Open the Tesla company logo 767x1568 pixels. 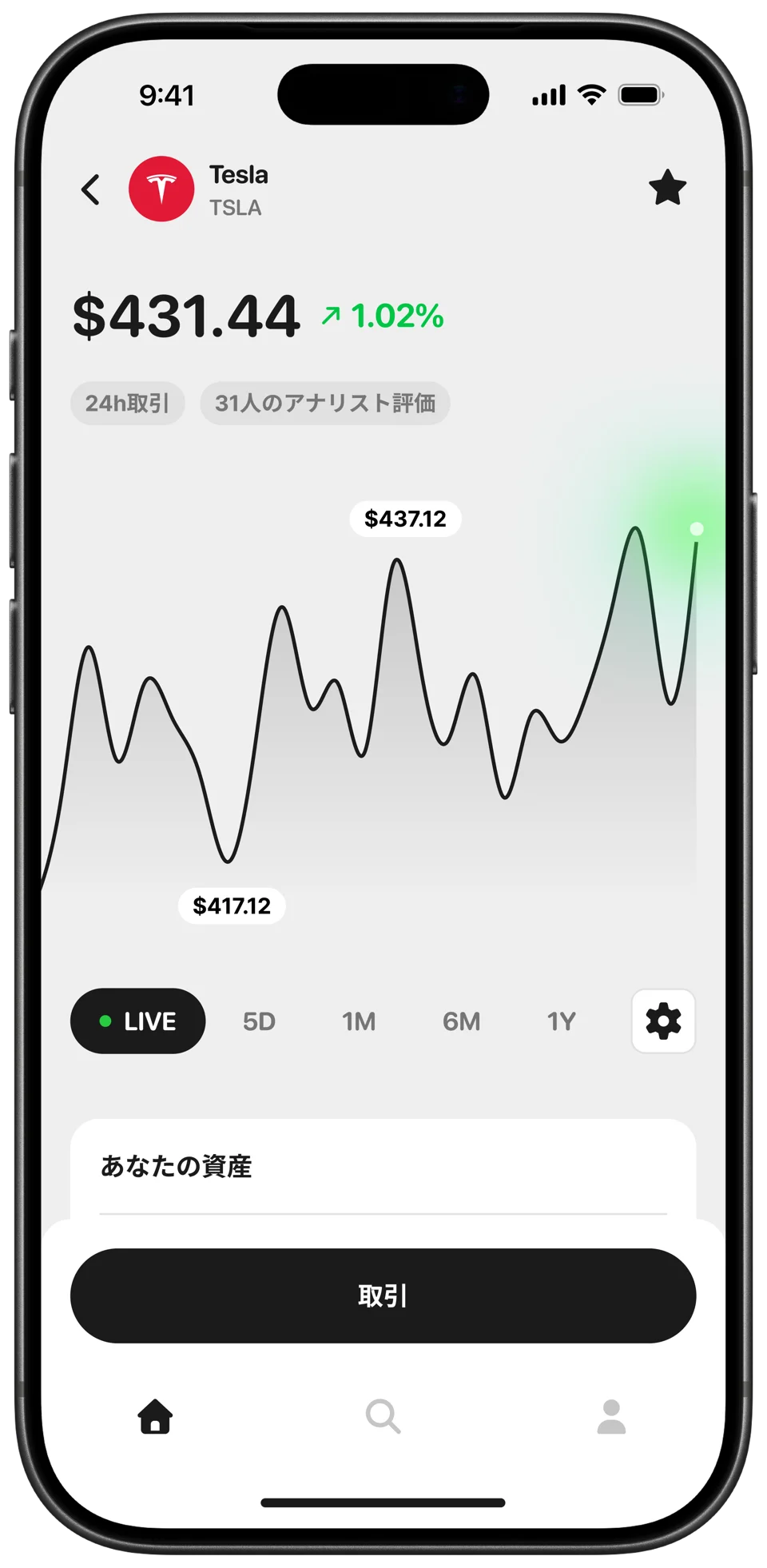[x=162, y=189]
